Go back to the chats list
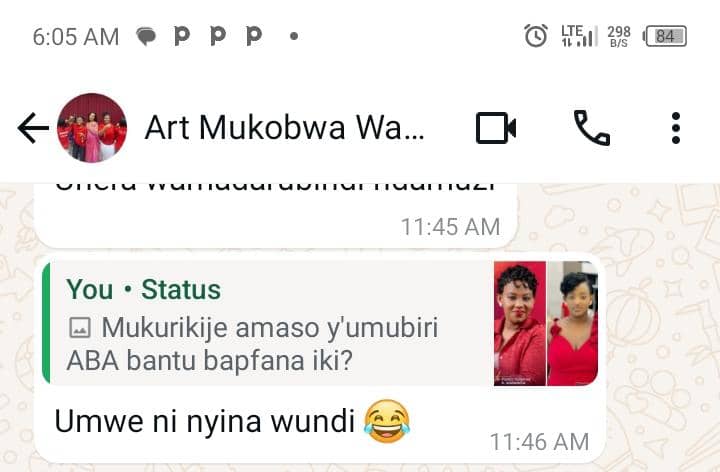 click(32, 128)
